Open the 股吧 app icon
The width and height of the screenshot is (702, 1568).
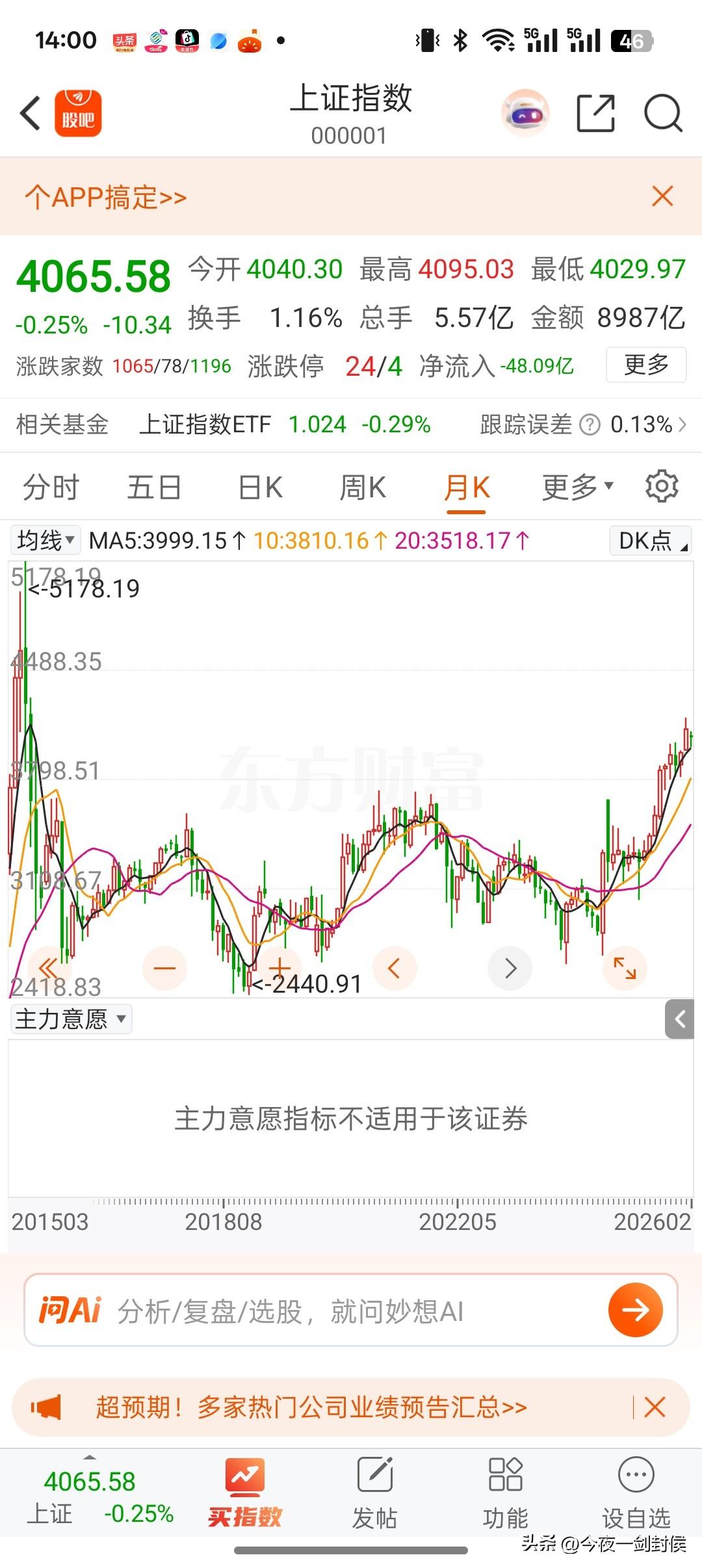tap(78, 112)
